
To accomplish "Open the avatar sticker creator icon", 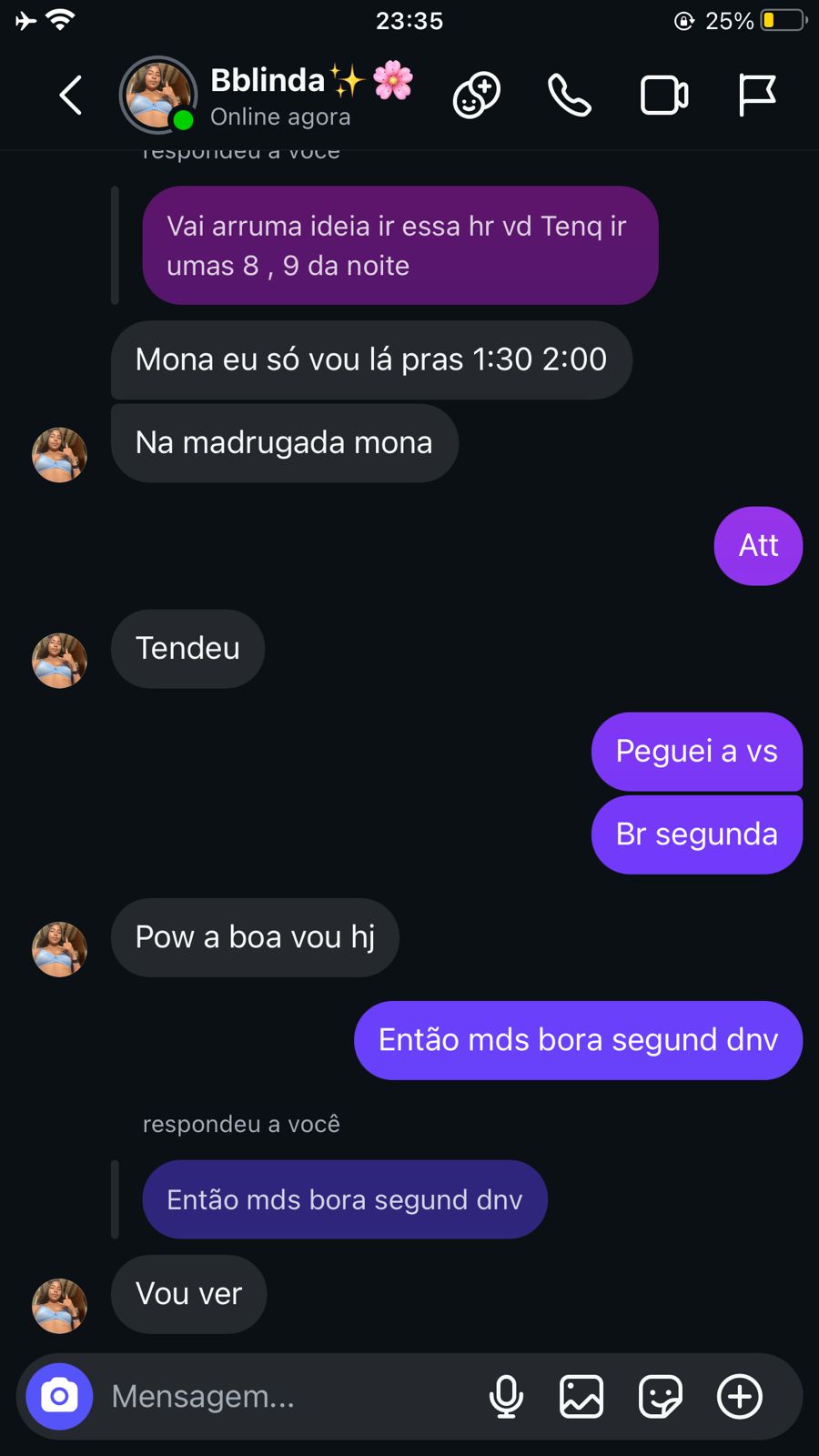I will (477, 96).
